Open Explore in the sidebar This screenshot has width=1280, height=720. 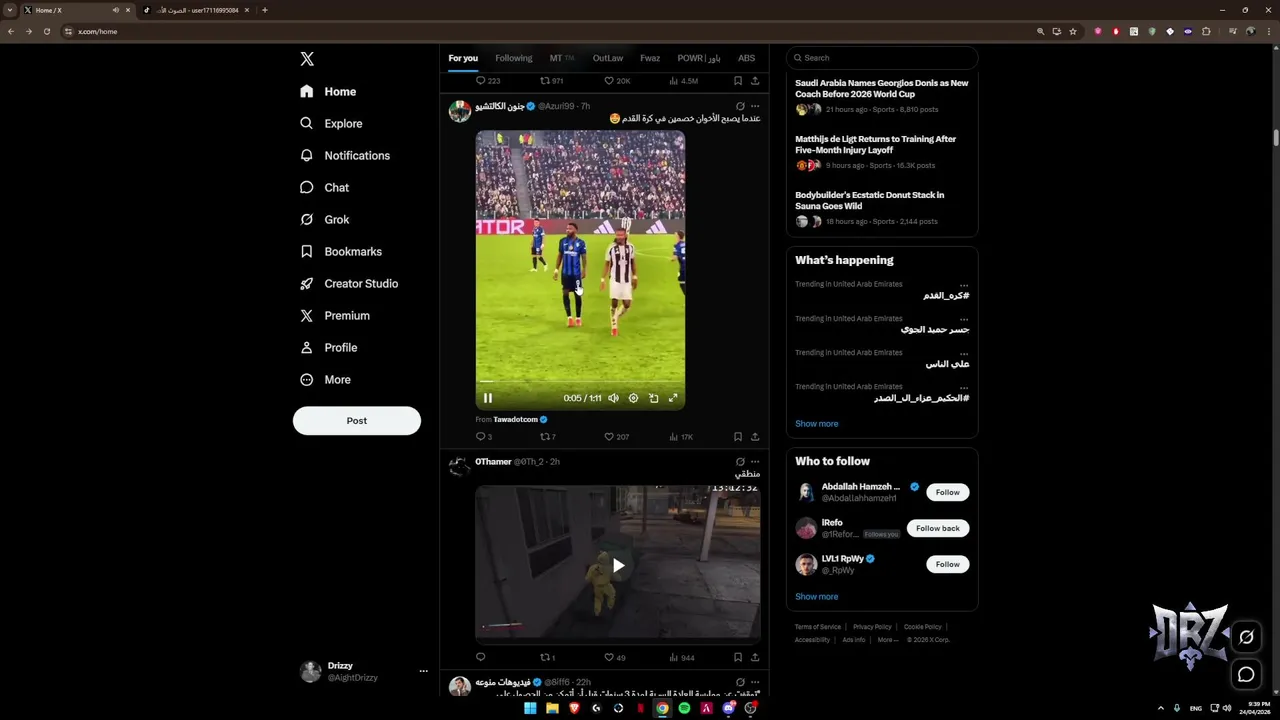click(x=342, y=124)
